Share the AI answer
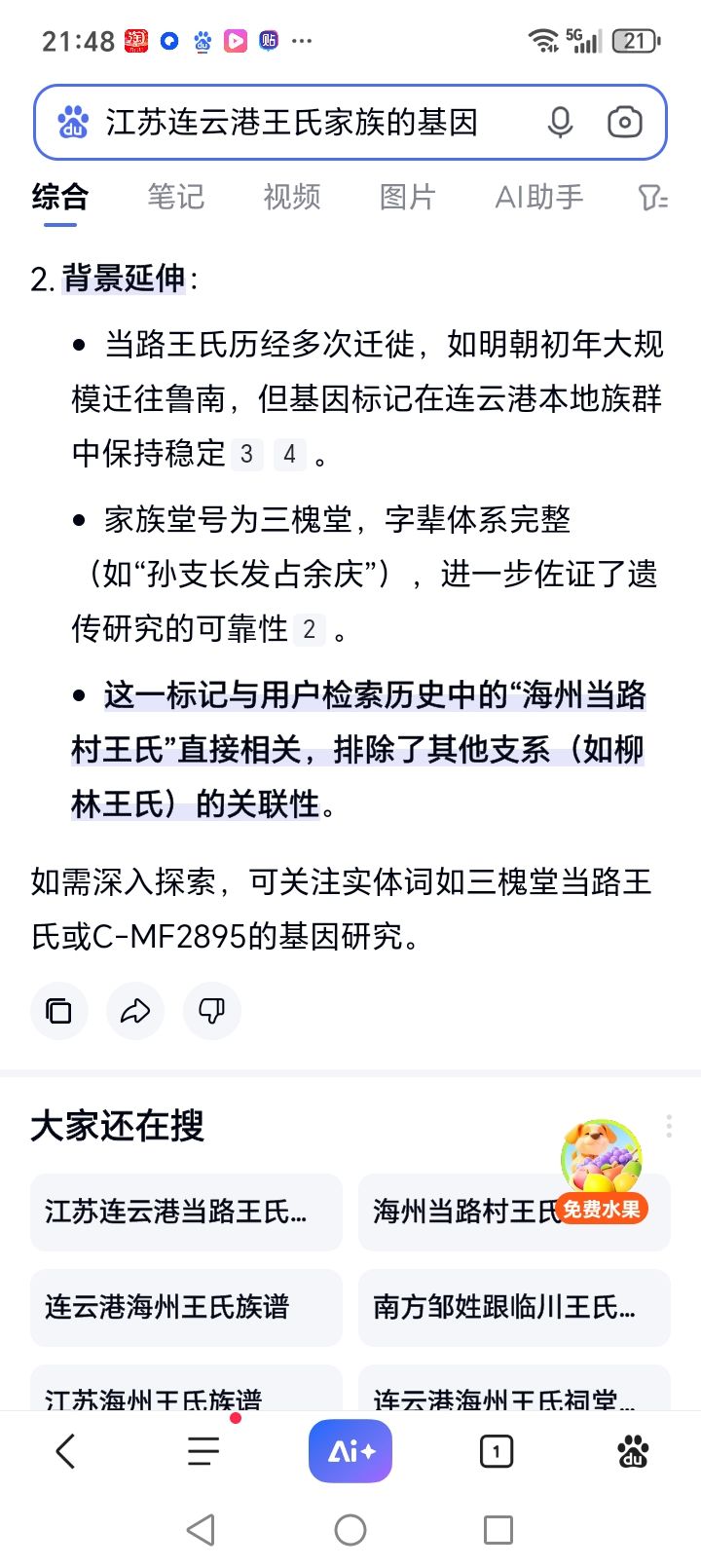701x1568 pixels. tap(135, 1011)
